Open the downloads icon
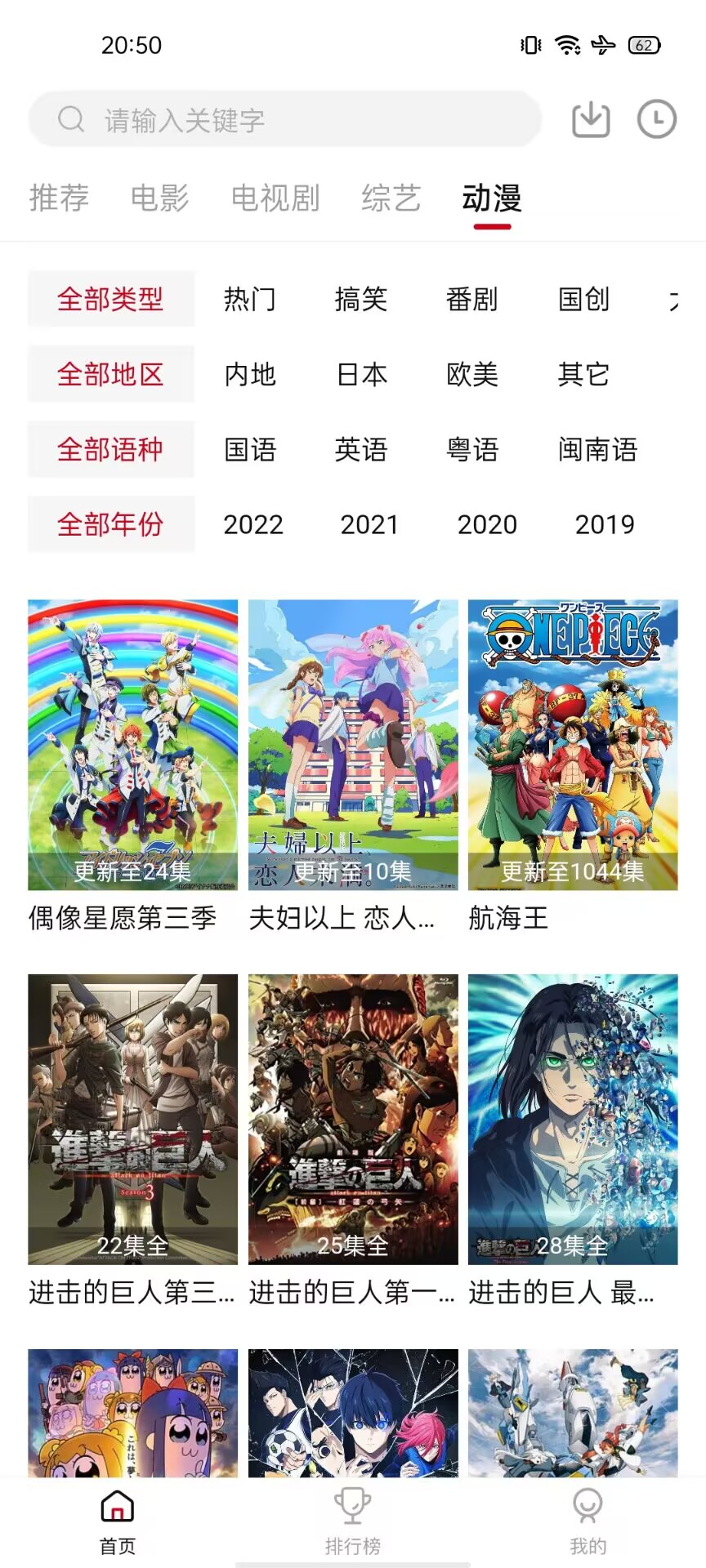The image size is (706, 1568). coord(590,120)
